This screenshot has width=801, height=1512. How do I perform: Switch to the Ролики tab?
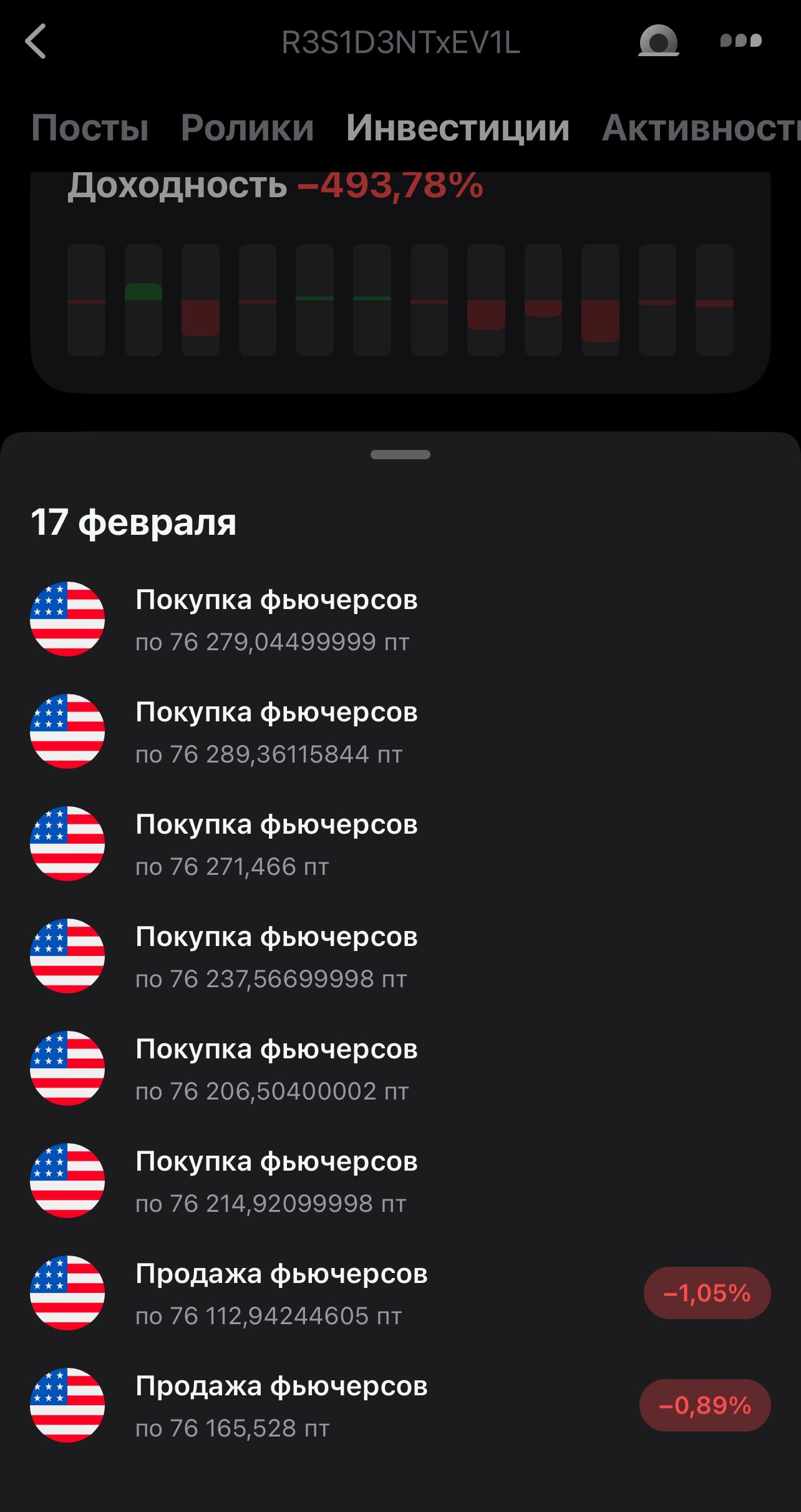[x=247, y=128]
